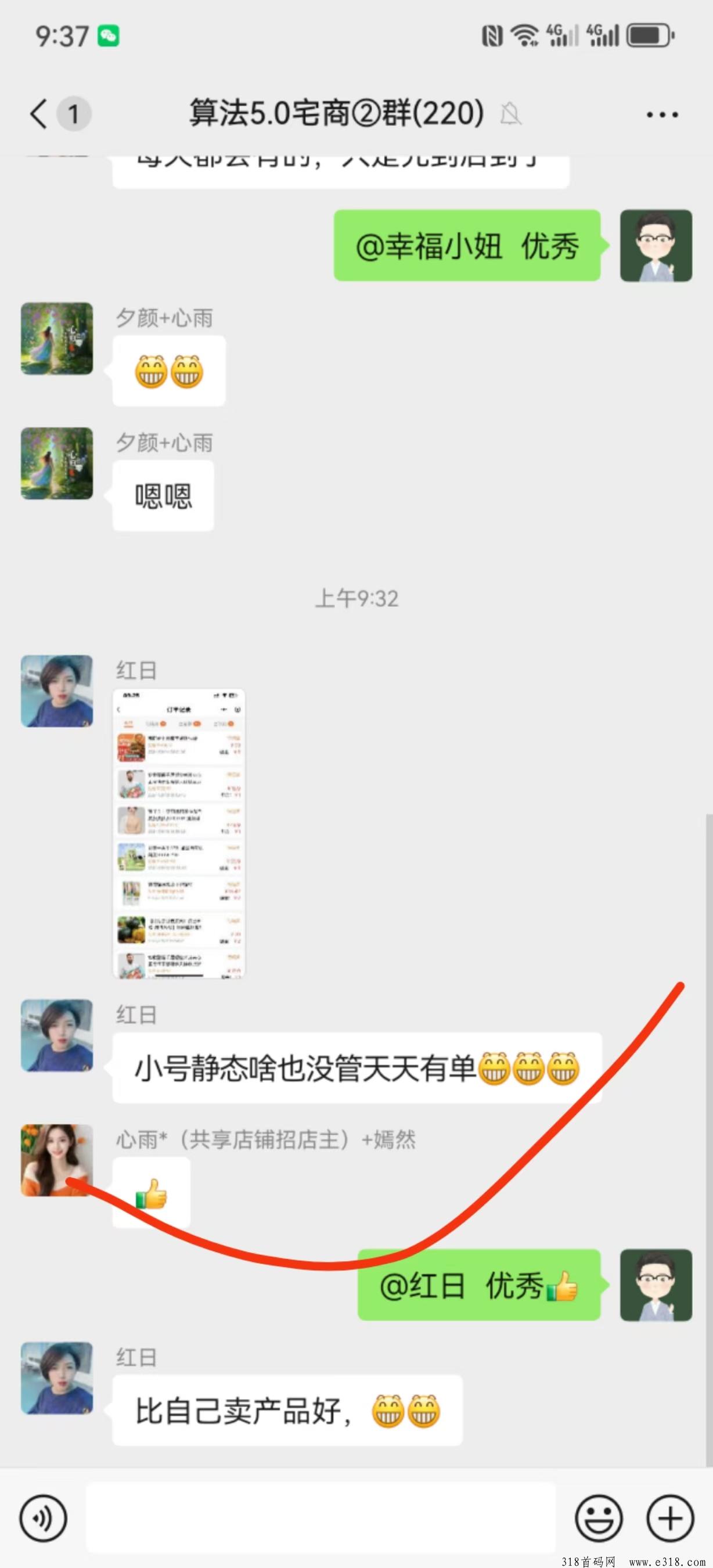Screen dimensions: 713x1568
Task: Tap the message text field
Action: pos(321,1517)
